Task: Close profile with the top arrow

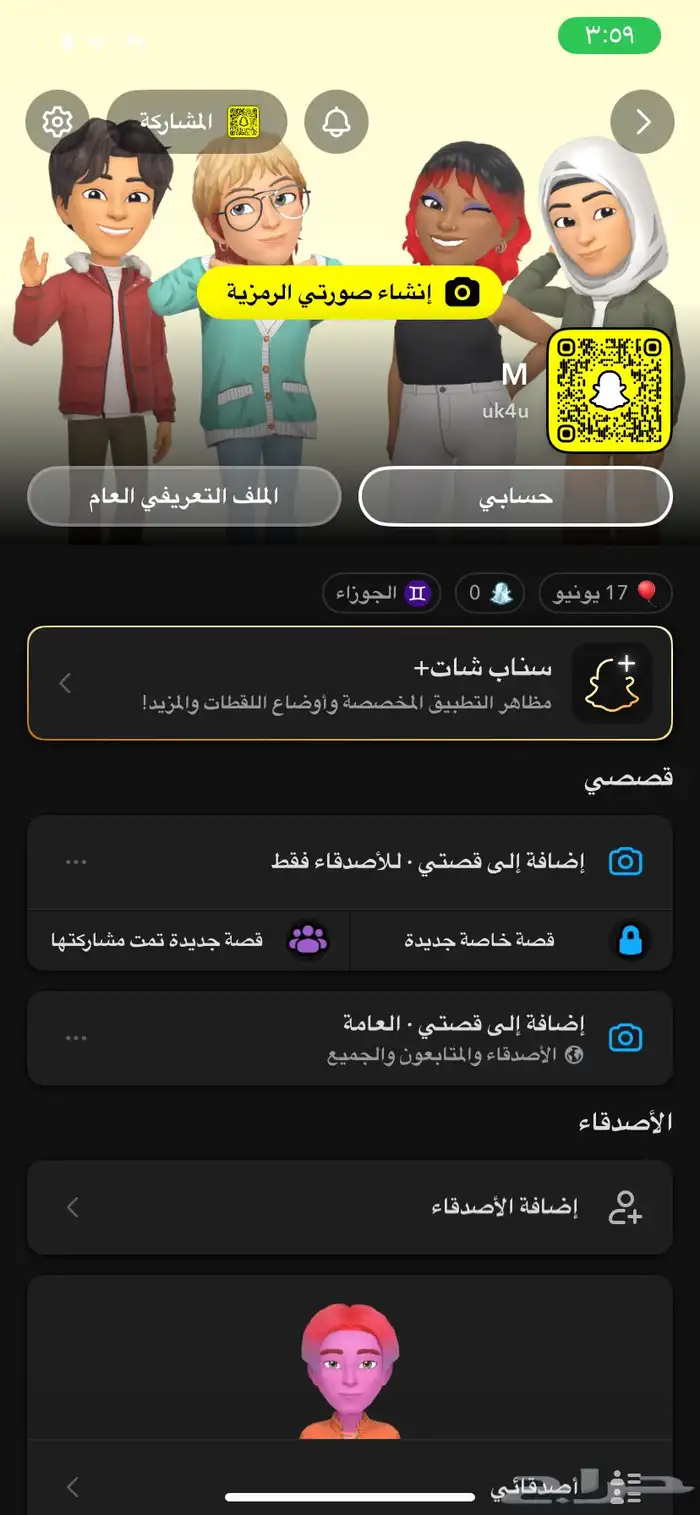Action: click(642, 122)
